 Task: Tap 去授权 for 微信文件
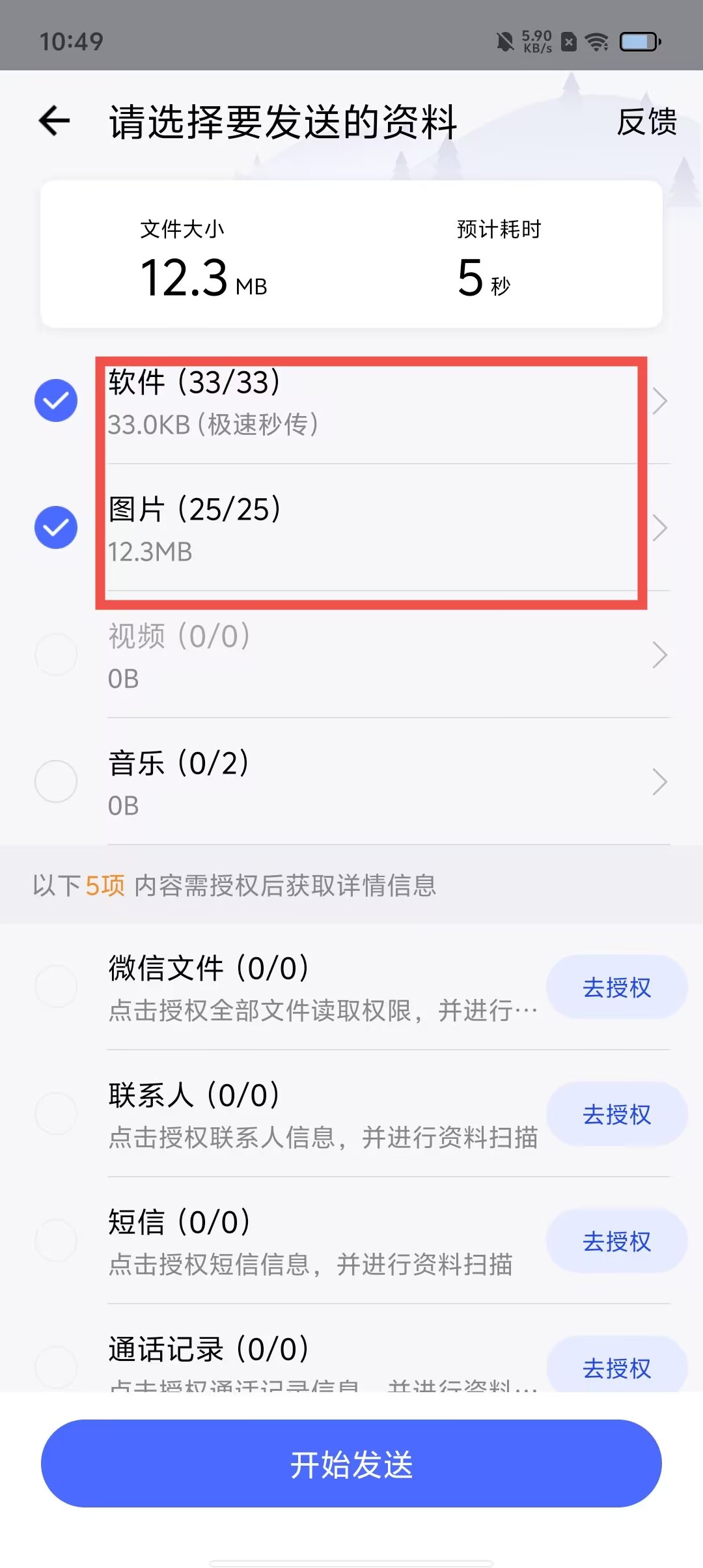tap(616, 987)
